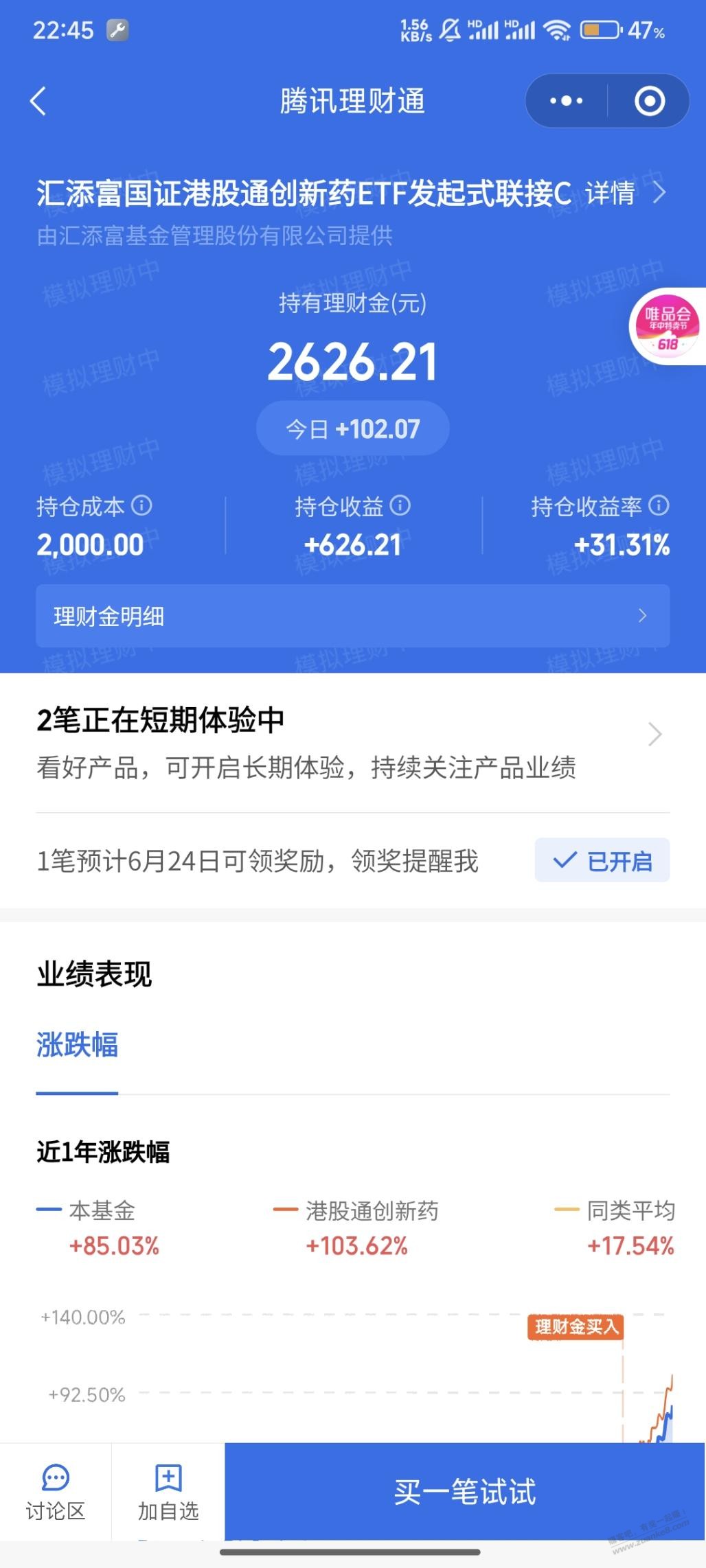Add fund to watchlist via 加自选
706x1568 pixels.
[x=168, y=1491]
